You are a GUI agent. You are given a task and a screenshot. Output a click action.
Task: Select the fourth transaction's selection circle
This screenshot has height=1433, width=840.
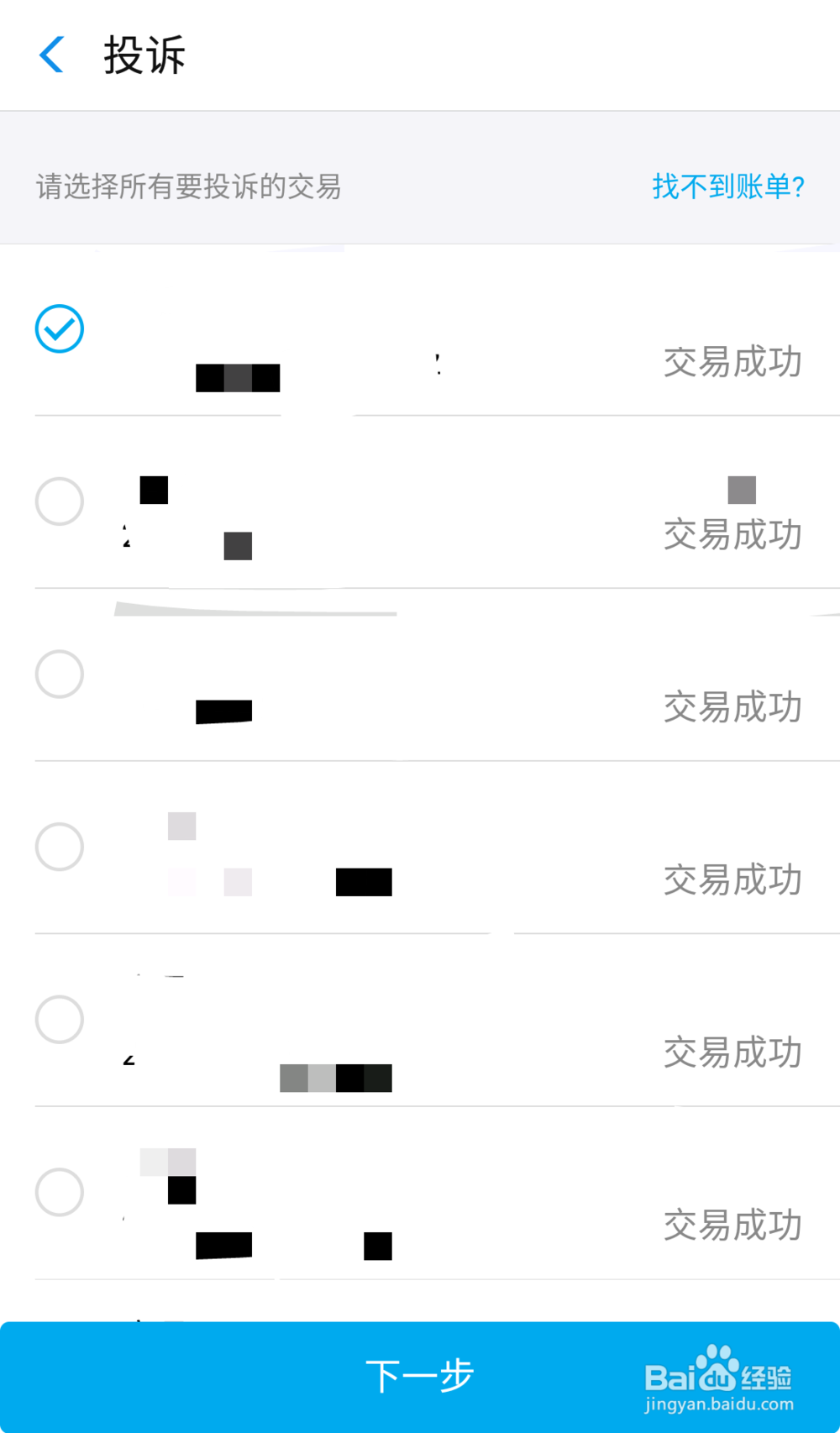59,847
